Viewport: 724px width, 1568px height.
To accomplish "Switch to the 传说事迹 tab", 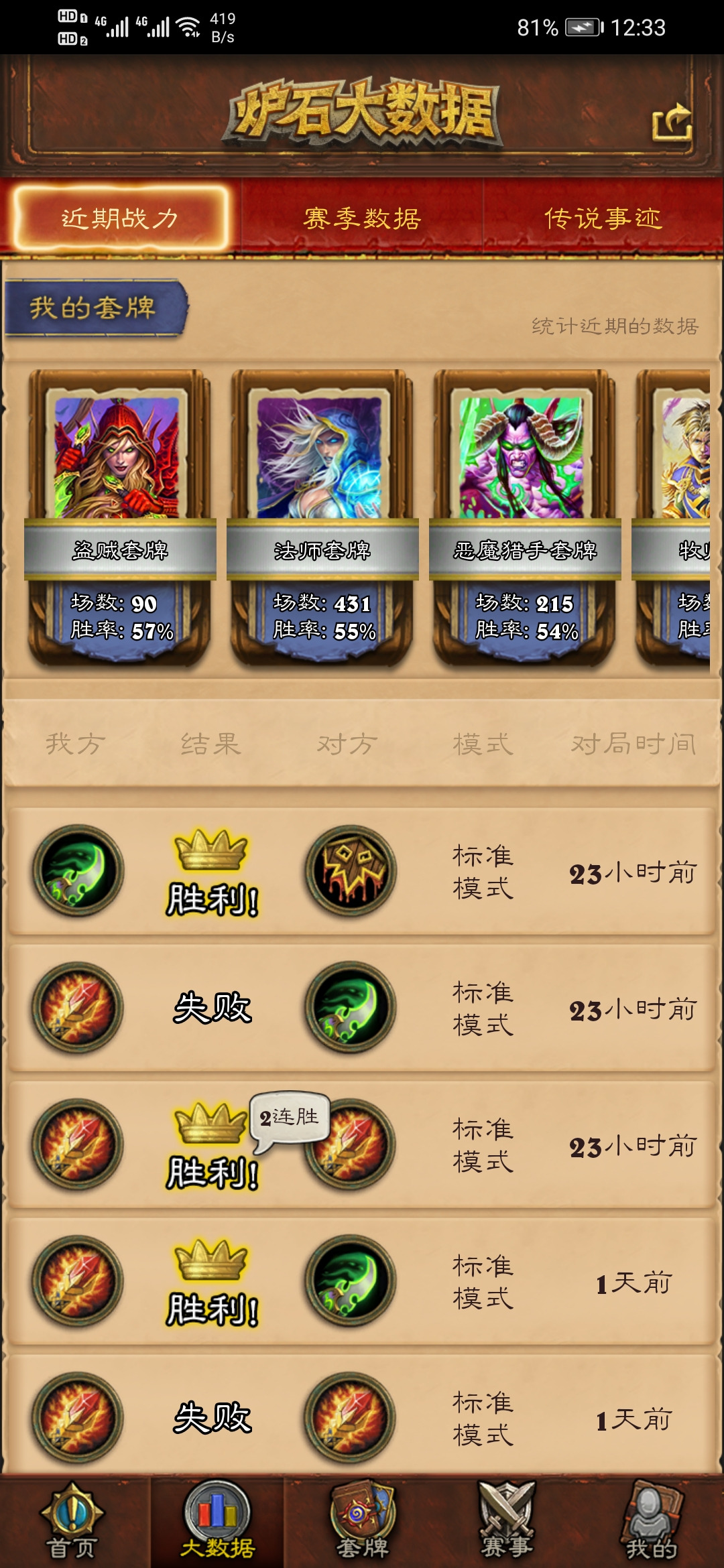I will click(x=603, y=218).
